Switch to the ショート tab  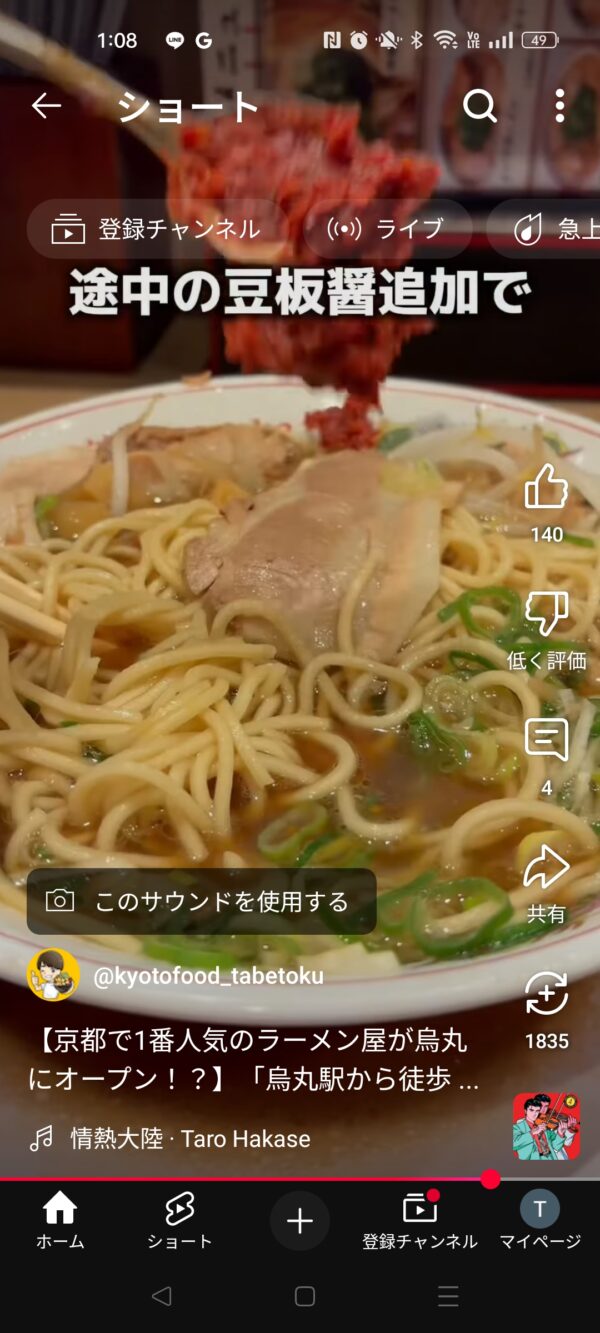(x=180, y=1221)
